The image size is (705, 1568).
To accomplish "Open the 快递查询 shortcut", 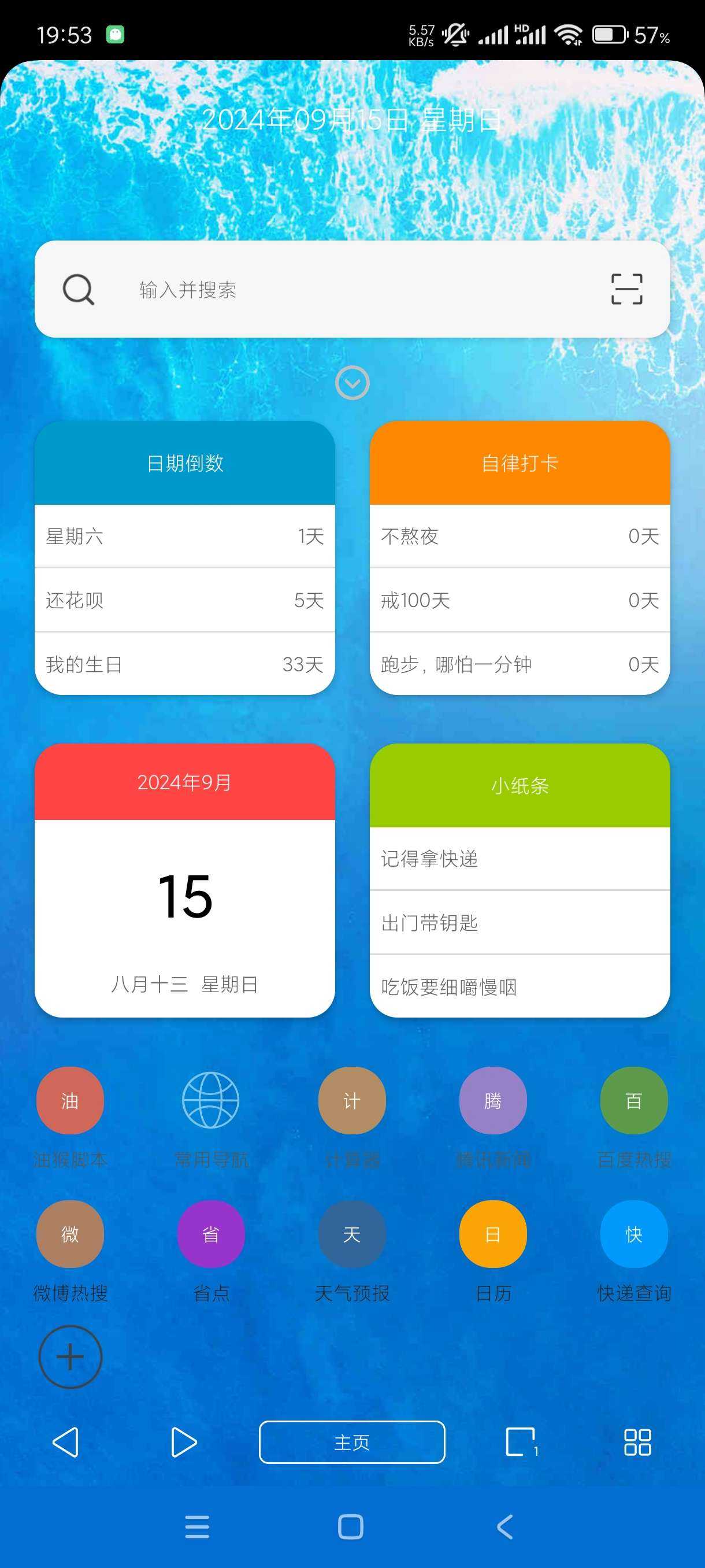I will [634, 1234].
